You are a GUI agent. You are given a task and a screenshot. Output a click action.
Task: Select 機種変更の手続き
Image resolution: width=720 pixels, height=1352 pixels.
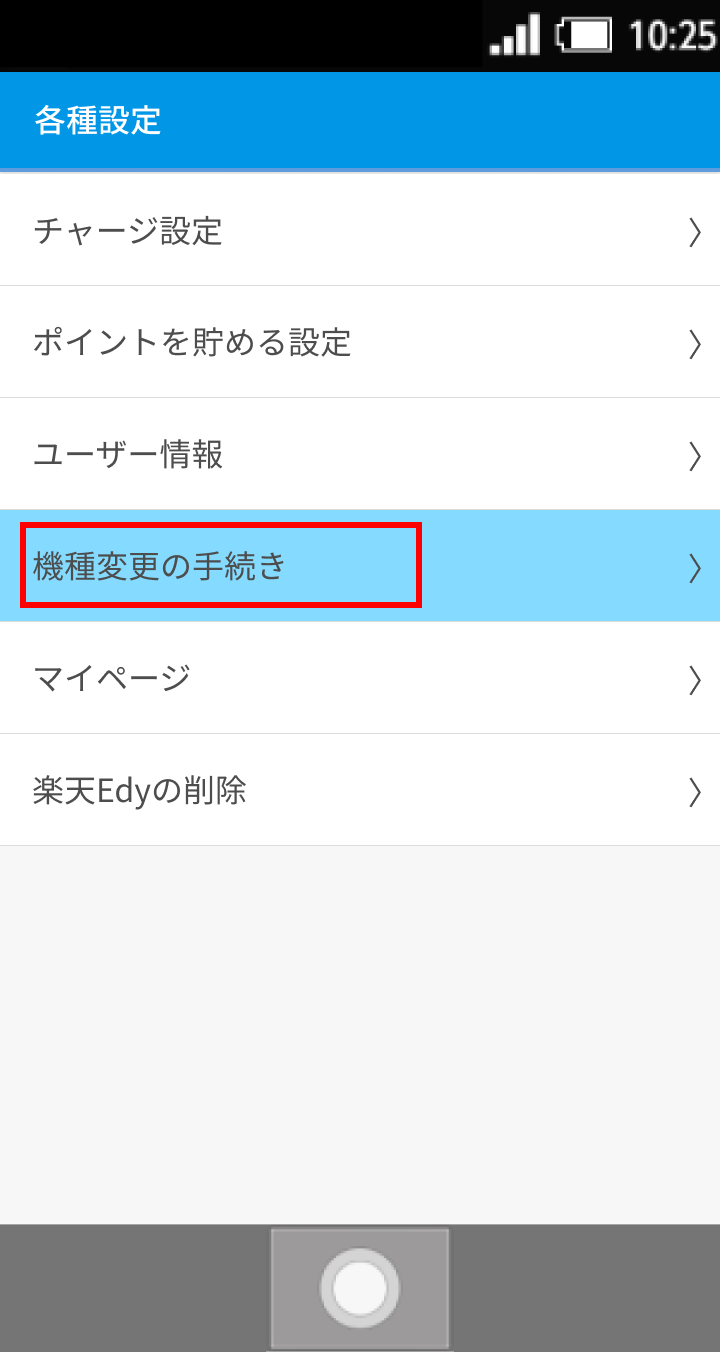coord(360,566)
